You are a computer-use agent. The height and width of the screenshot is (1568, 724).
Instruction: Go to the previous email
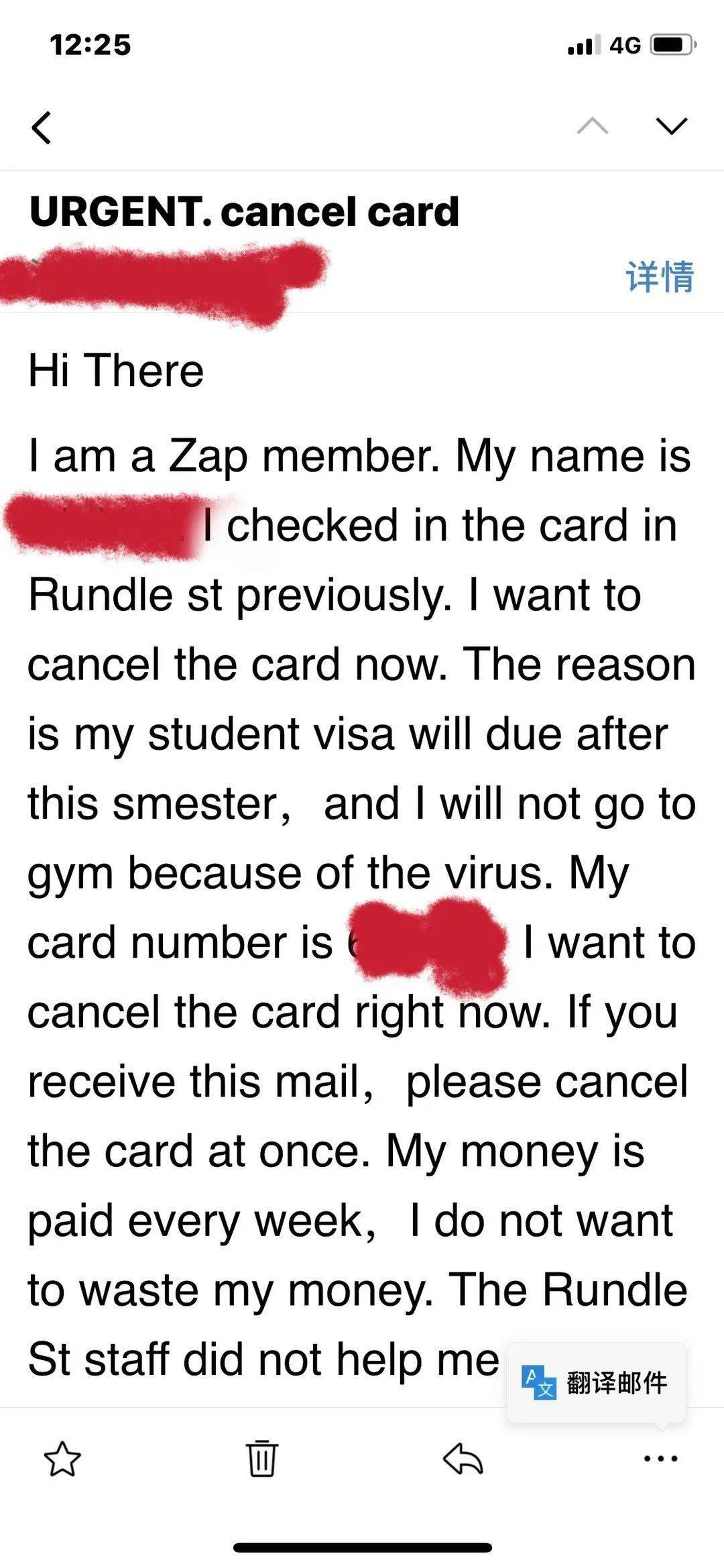click(x=593, y=126)
